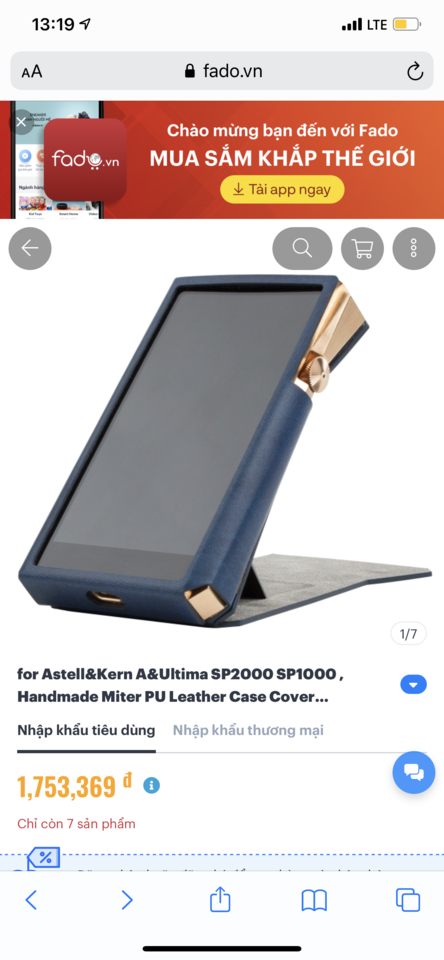Image resolution: width=444 pixels, height=960 pixels.
Task: Open the AA reader text options
Action: (x=32, y=72)
